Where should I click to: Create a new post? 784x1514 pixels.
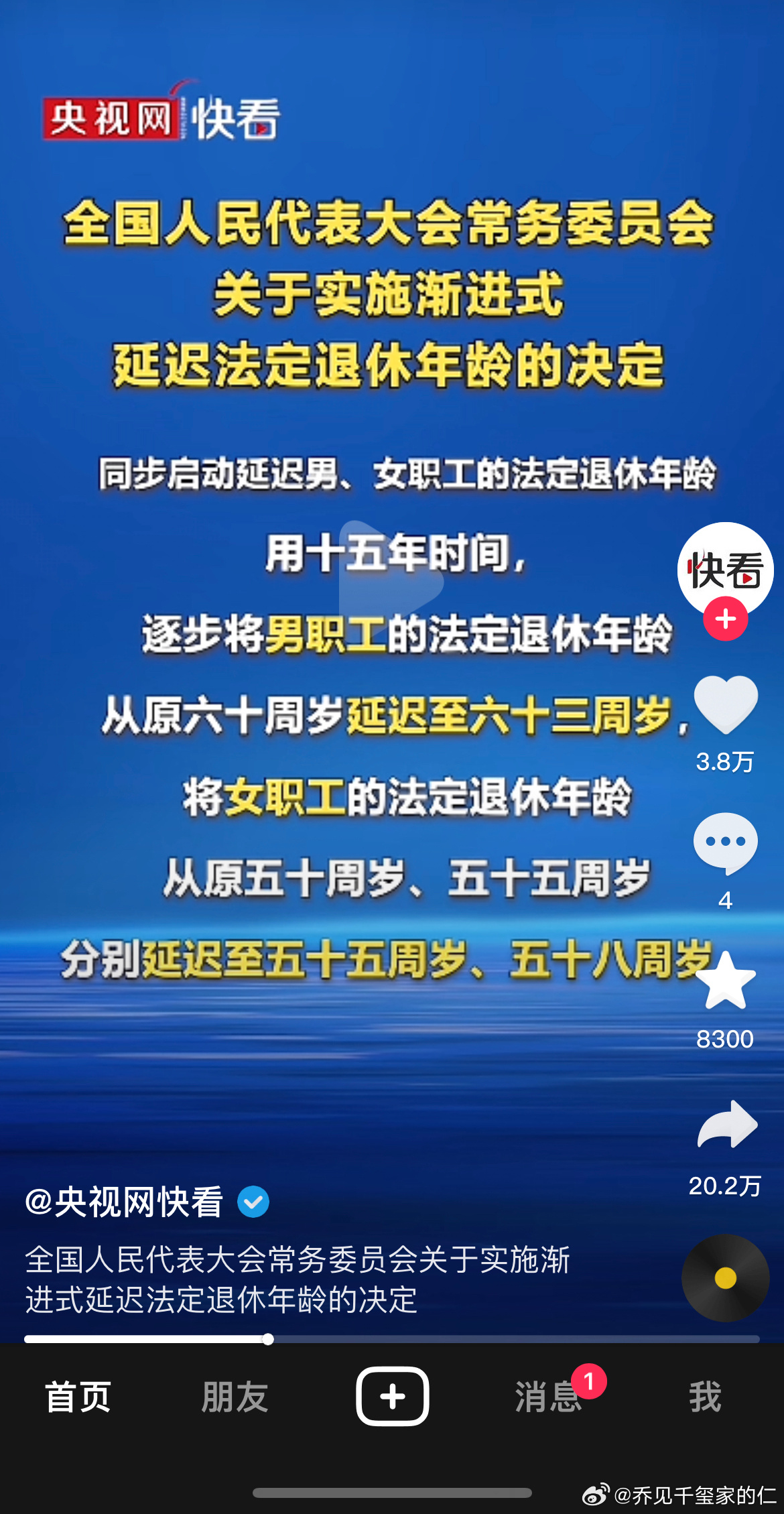393,1397
